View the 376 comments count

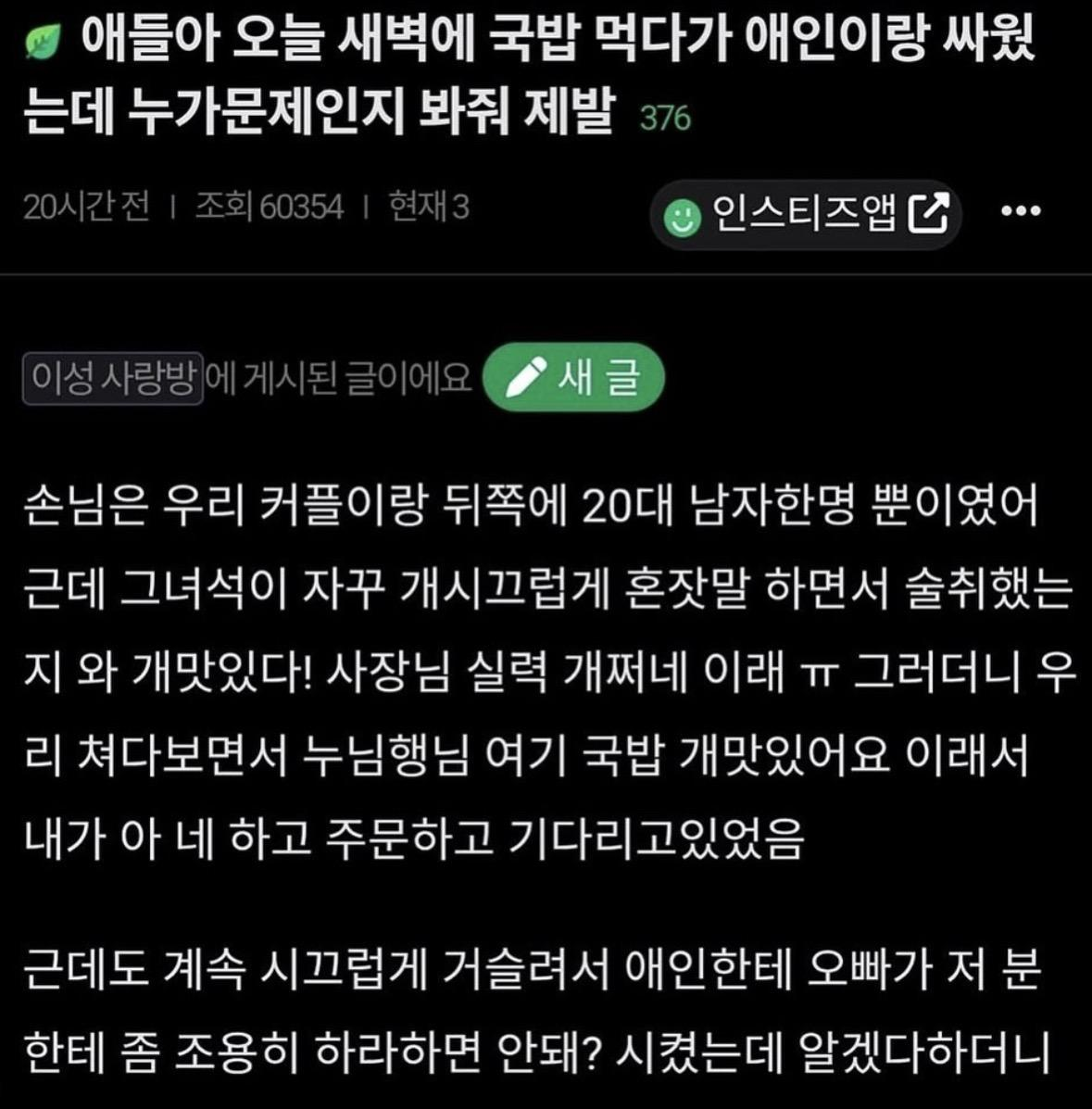pos(665,118)
